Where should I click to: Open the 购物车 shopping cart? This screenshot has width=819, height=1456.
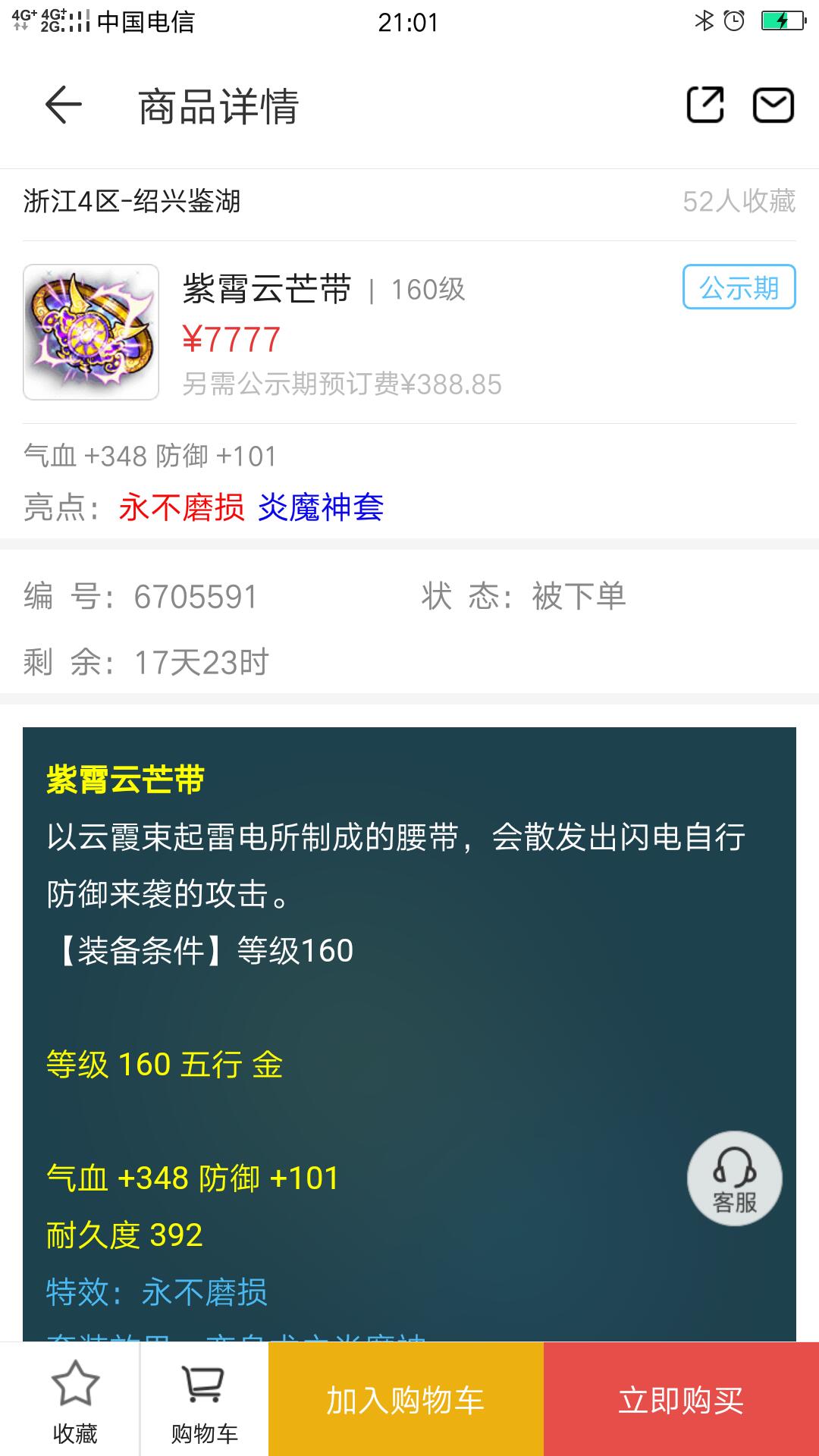pos(204,1400)
